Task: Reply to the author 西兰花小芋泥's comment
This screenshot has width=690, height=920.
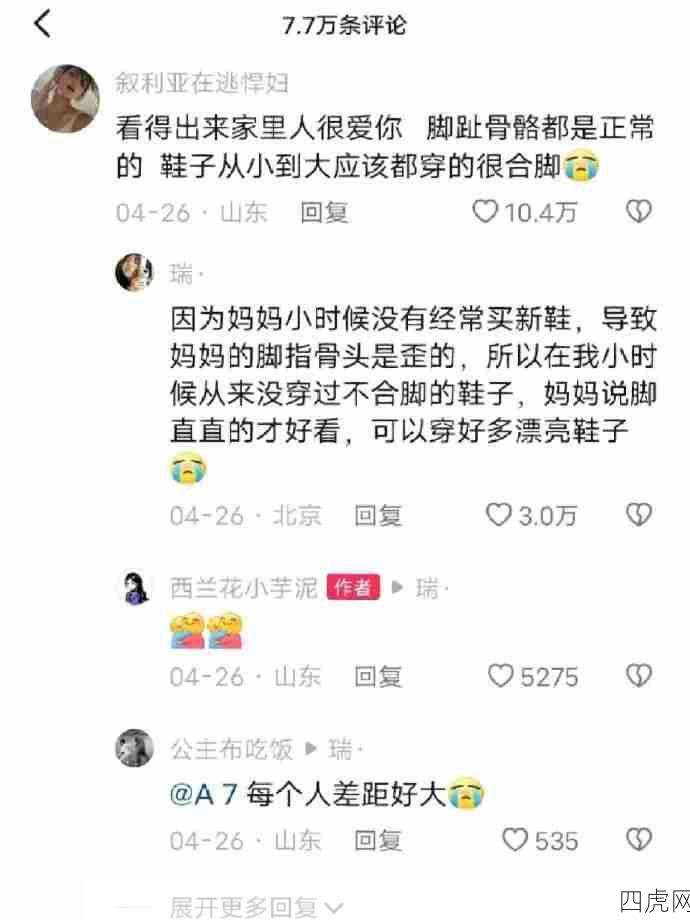Action: pyautogui.click(x=379, y=677)
